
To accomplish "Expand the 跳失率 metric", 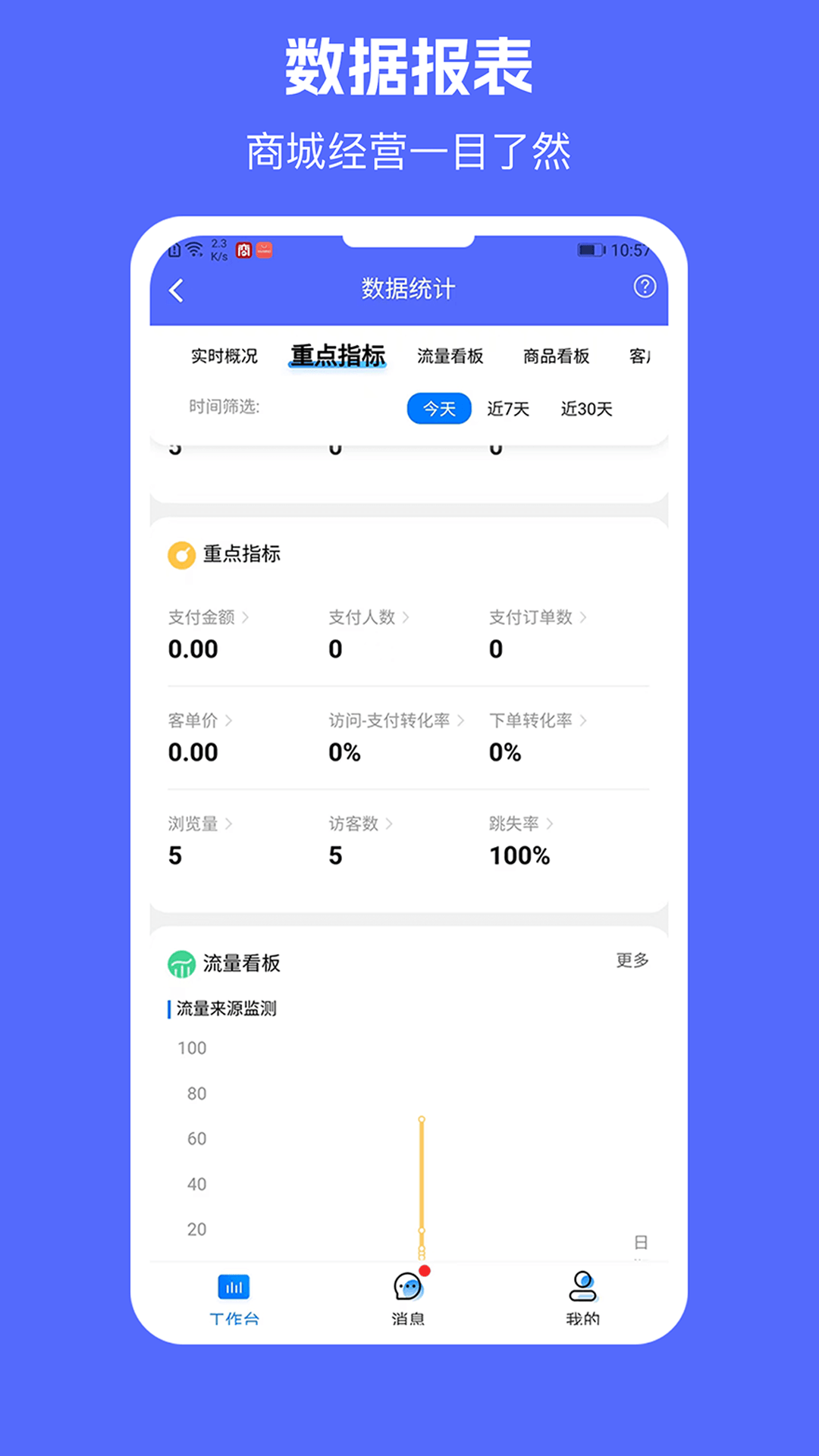I will point(519,824).
